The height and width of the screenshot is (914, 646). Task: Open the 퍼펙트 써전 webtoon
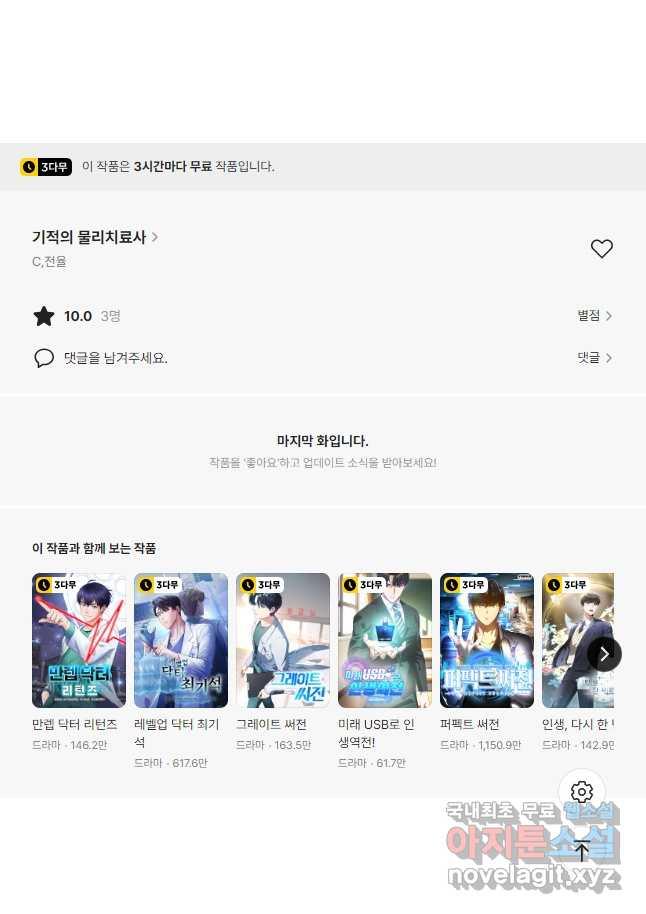click(487, 640)
